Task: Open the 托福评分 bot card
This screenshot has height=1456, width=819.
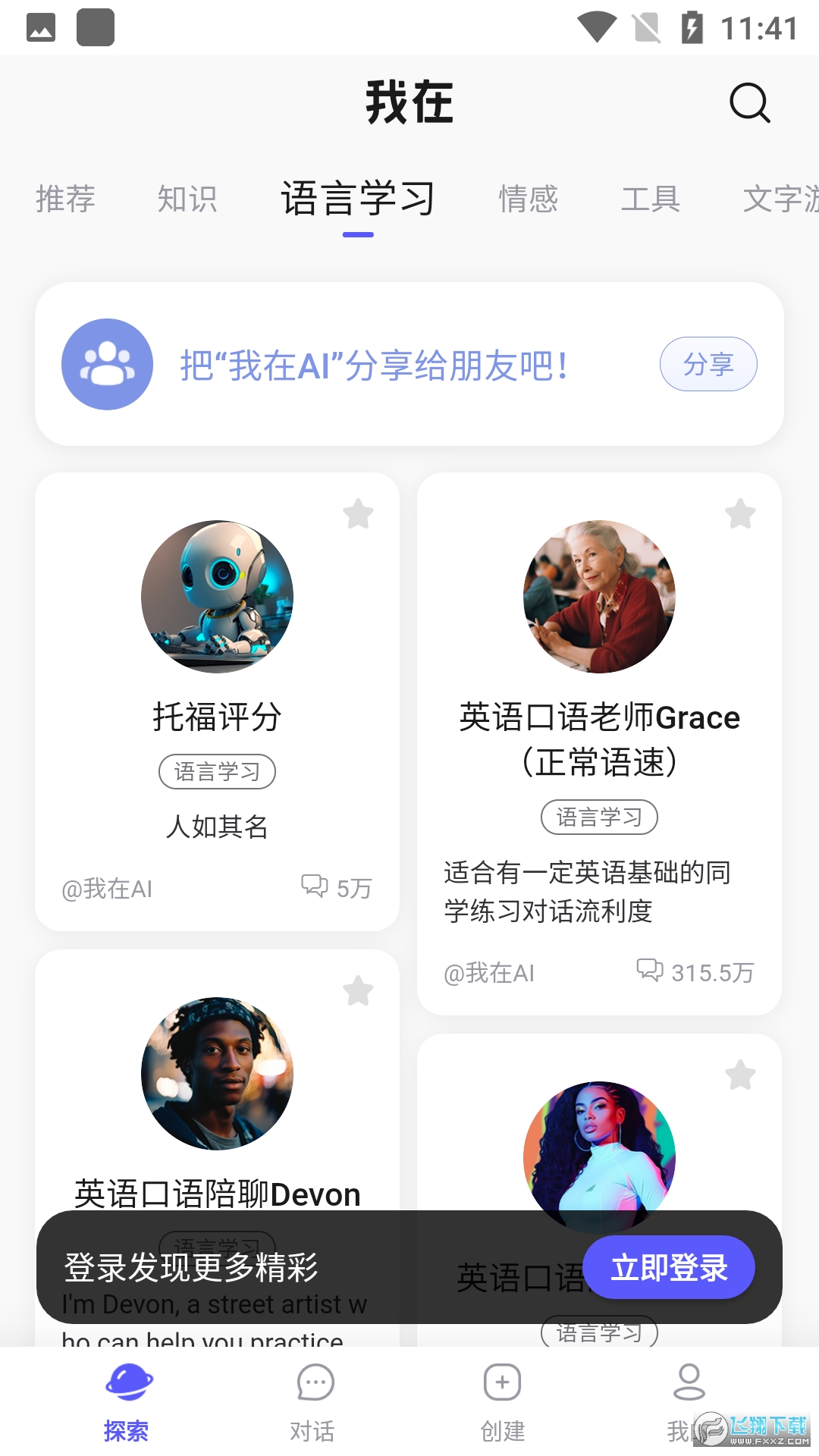Action: point(217,716)
